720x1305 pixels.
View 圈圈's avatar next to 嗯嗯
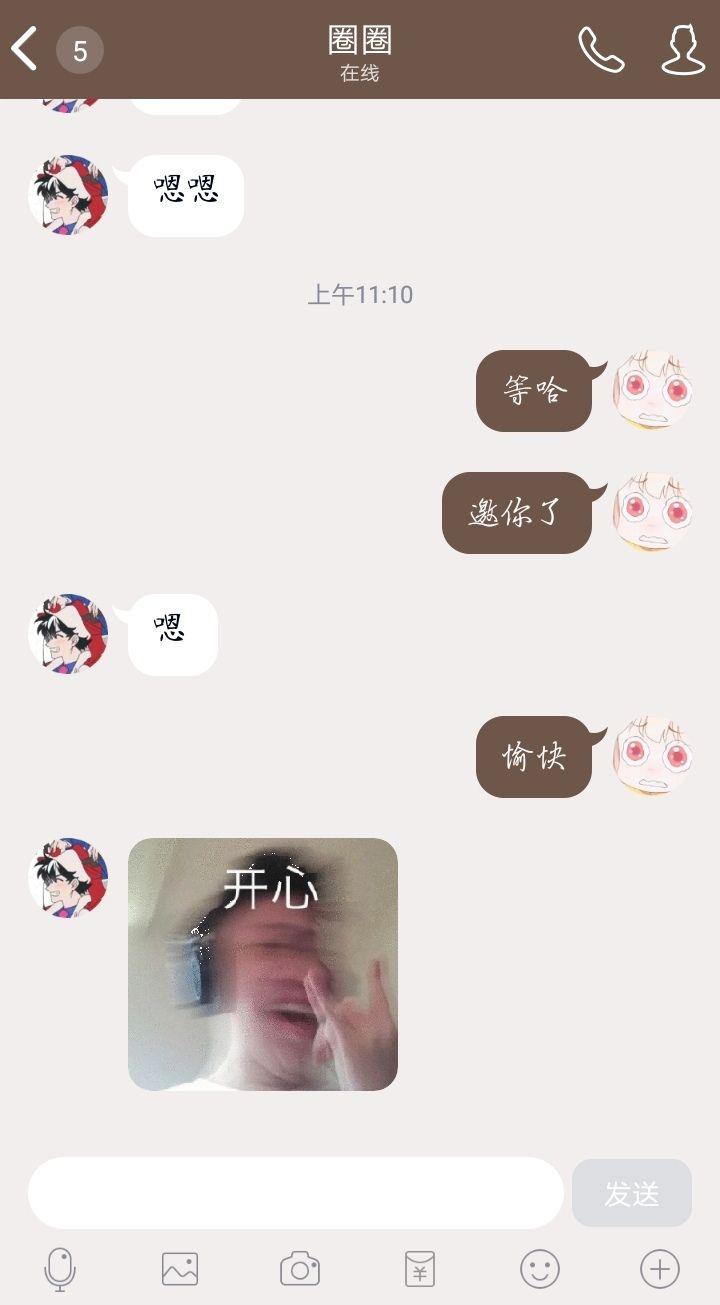pyautogui.click(x=68, y=195)
